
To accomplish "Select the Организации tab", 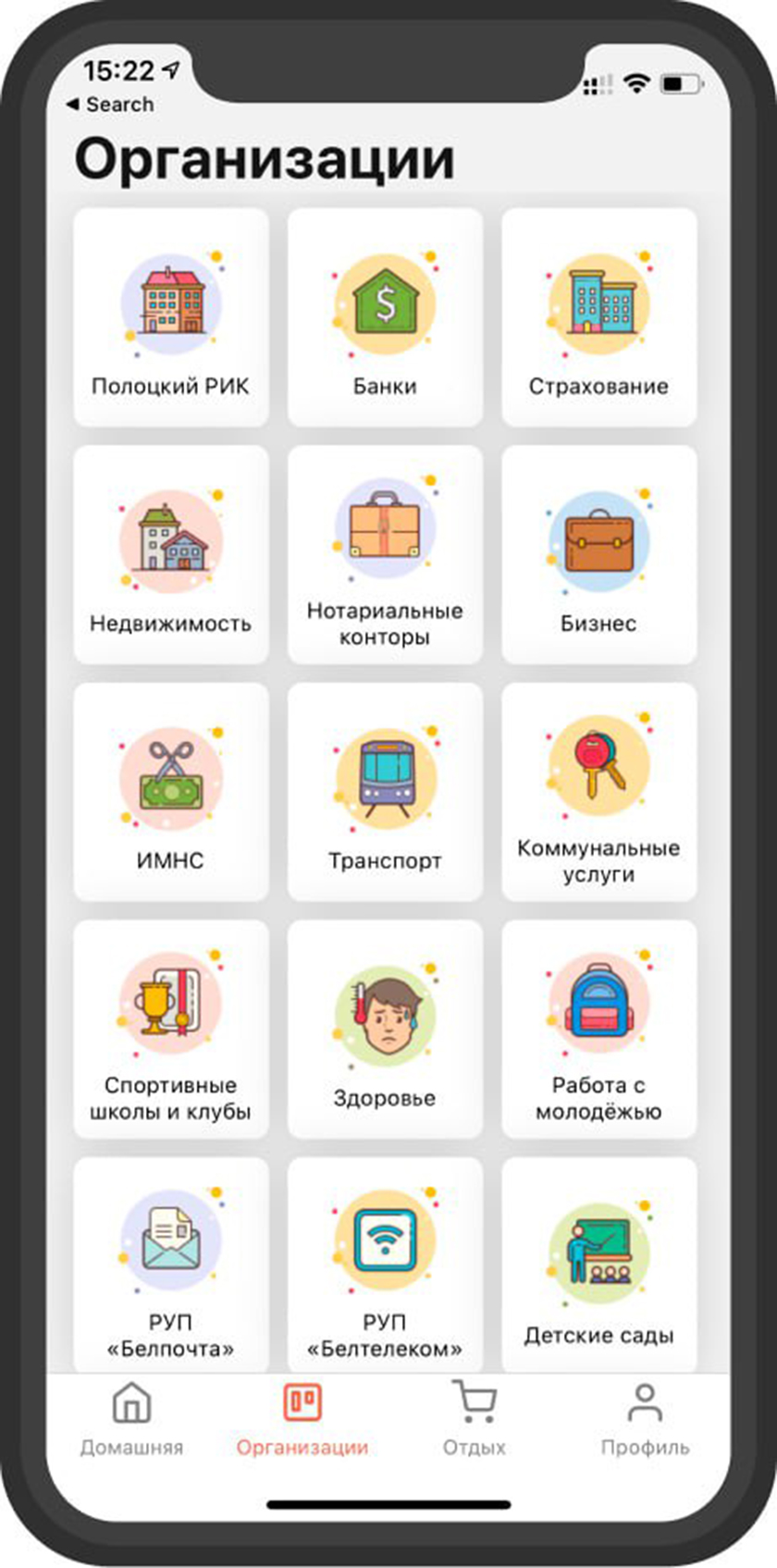I will pyautogui.click(x=302, y=1419).
